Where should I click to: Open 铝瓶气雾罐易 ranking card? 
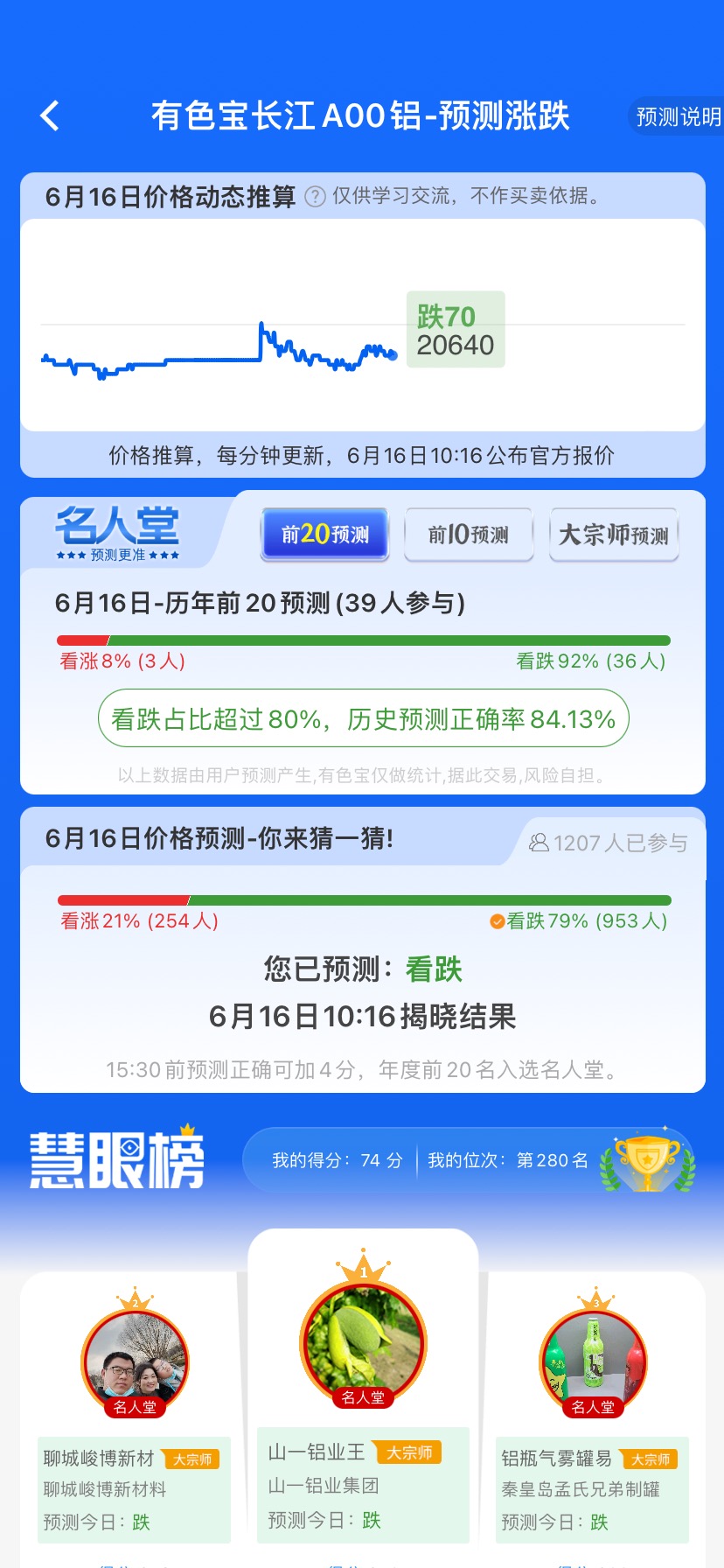tap(592, 1417)
